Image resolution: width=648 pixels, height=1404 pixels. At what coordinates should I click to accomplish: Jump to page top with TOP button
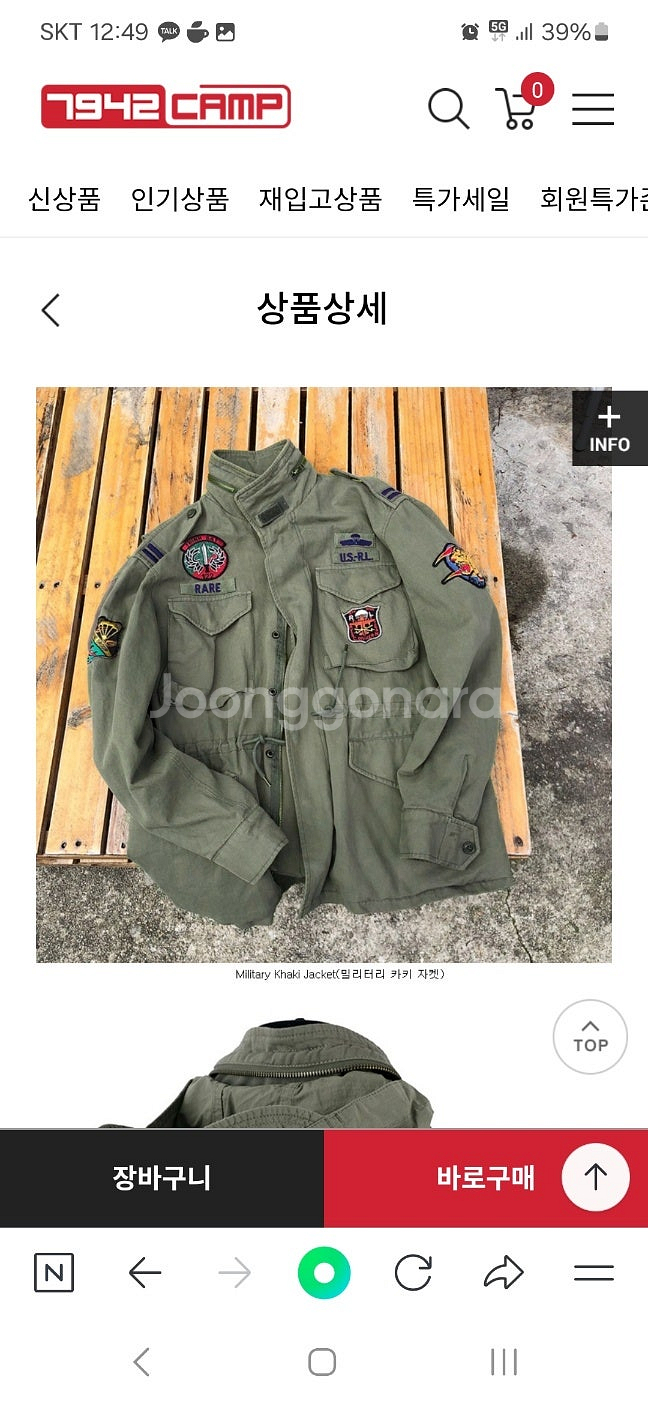590,1037
